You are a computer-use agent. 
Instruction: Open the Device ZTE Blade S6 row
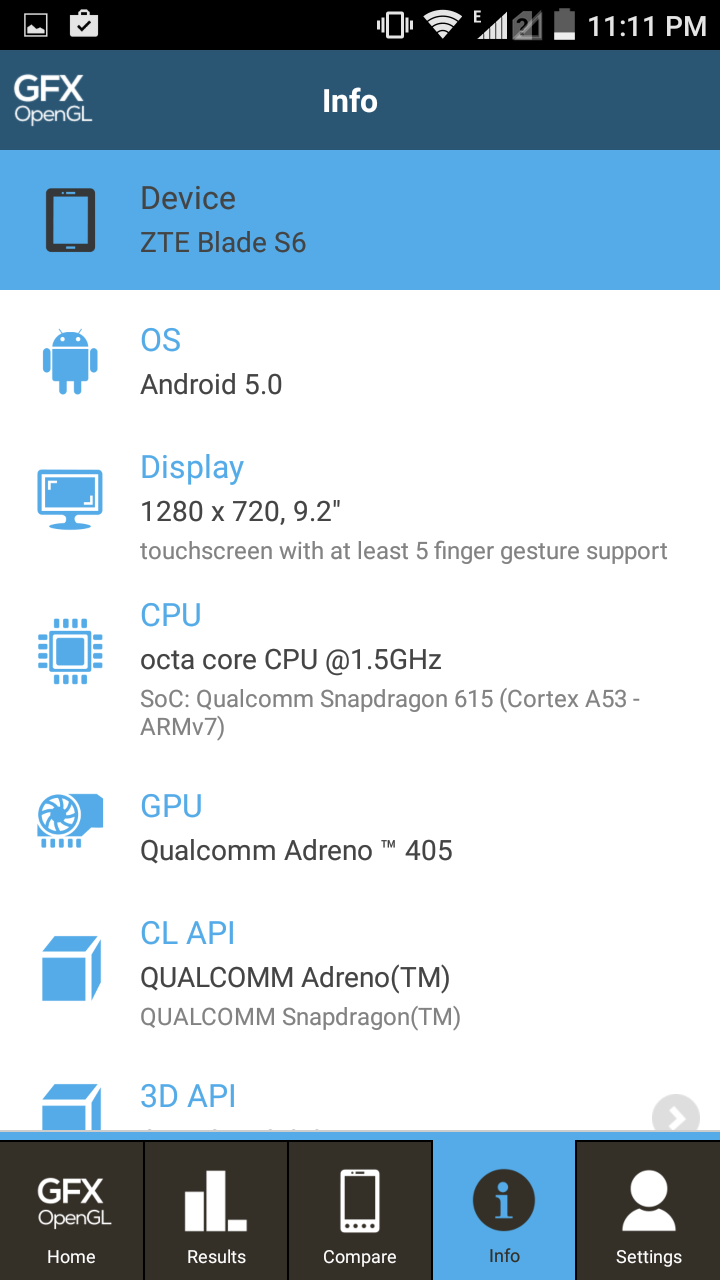click(x=360, y=220)
